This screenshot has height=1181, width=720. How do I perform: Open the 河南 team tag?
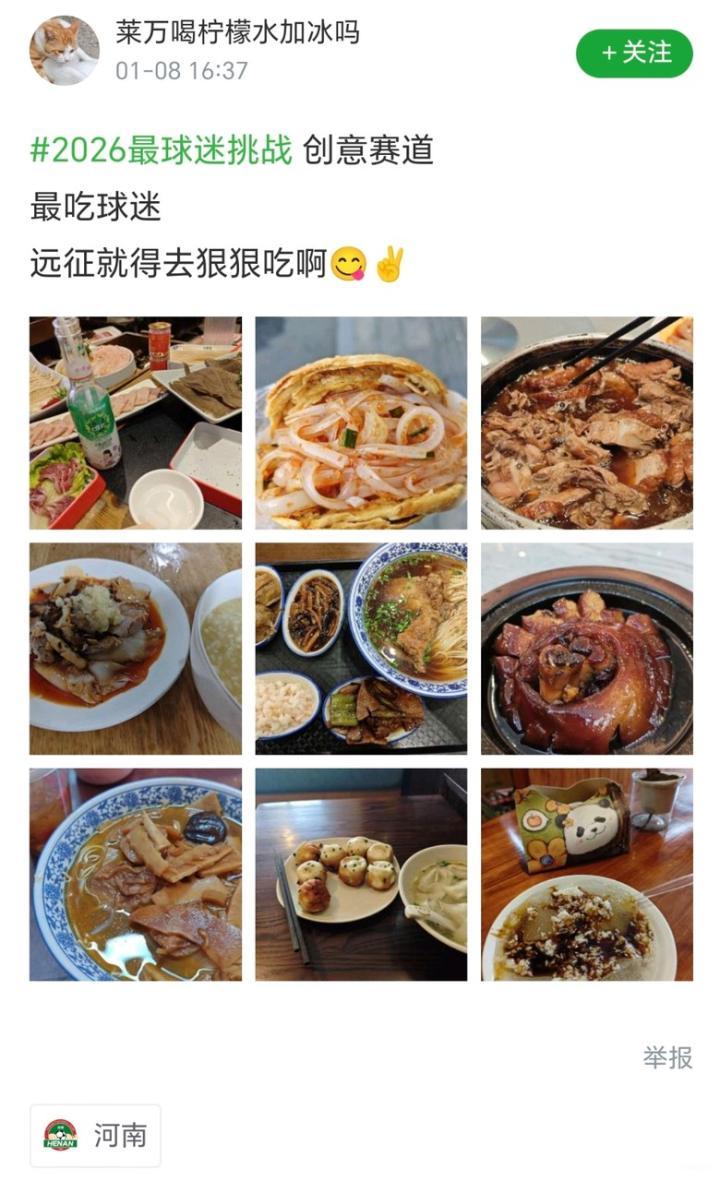coord(96,1135)
